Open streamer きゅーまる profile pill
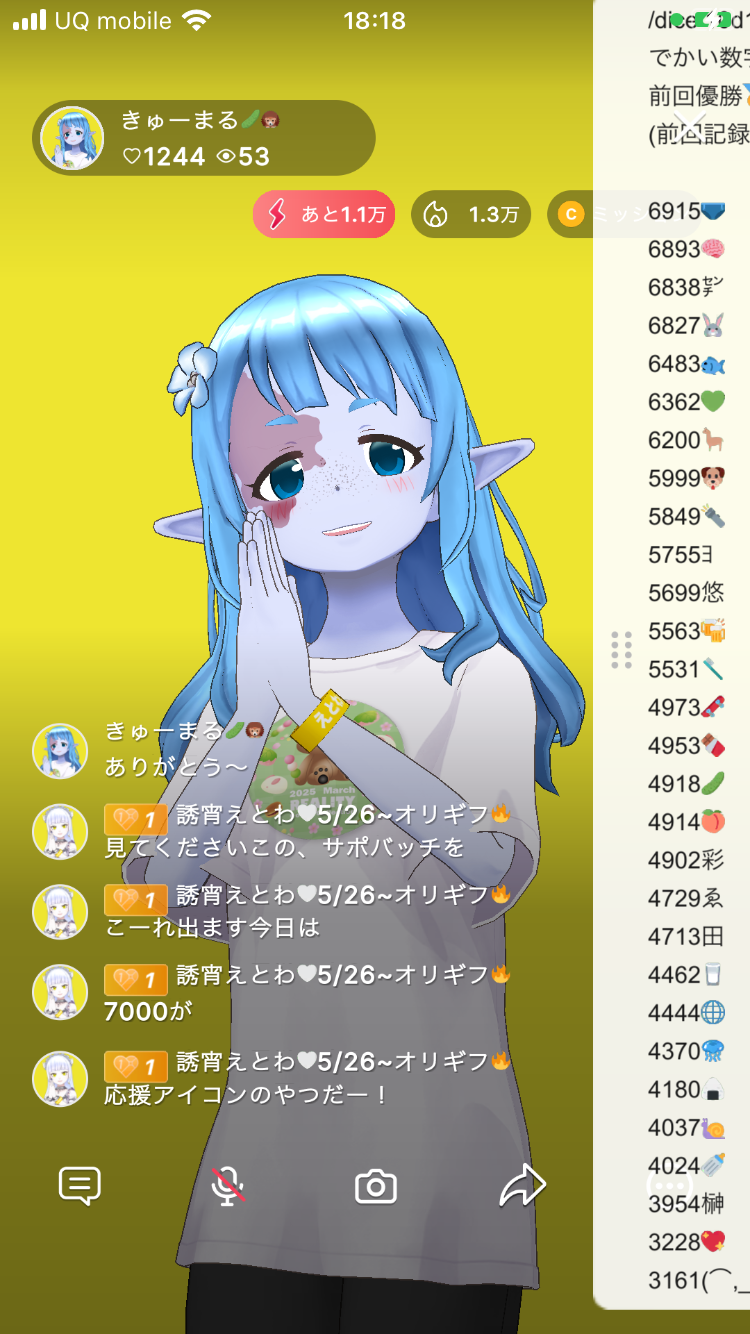Screen dimensions: 750x1334 point(205,138)
